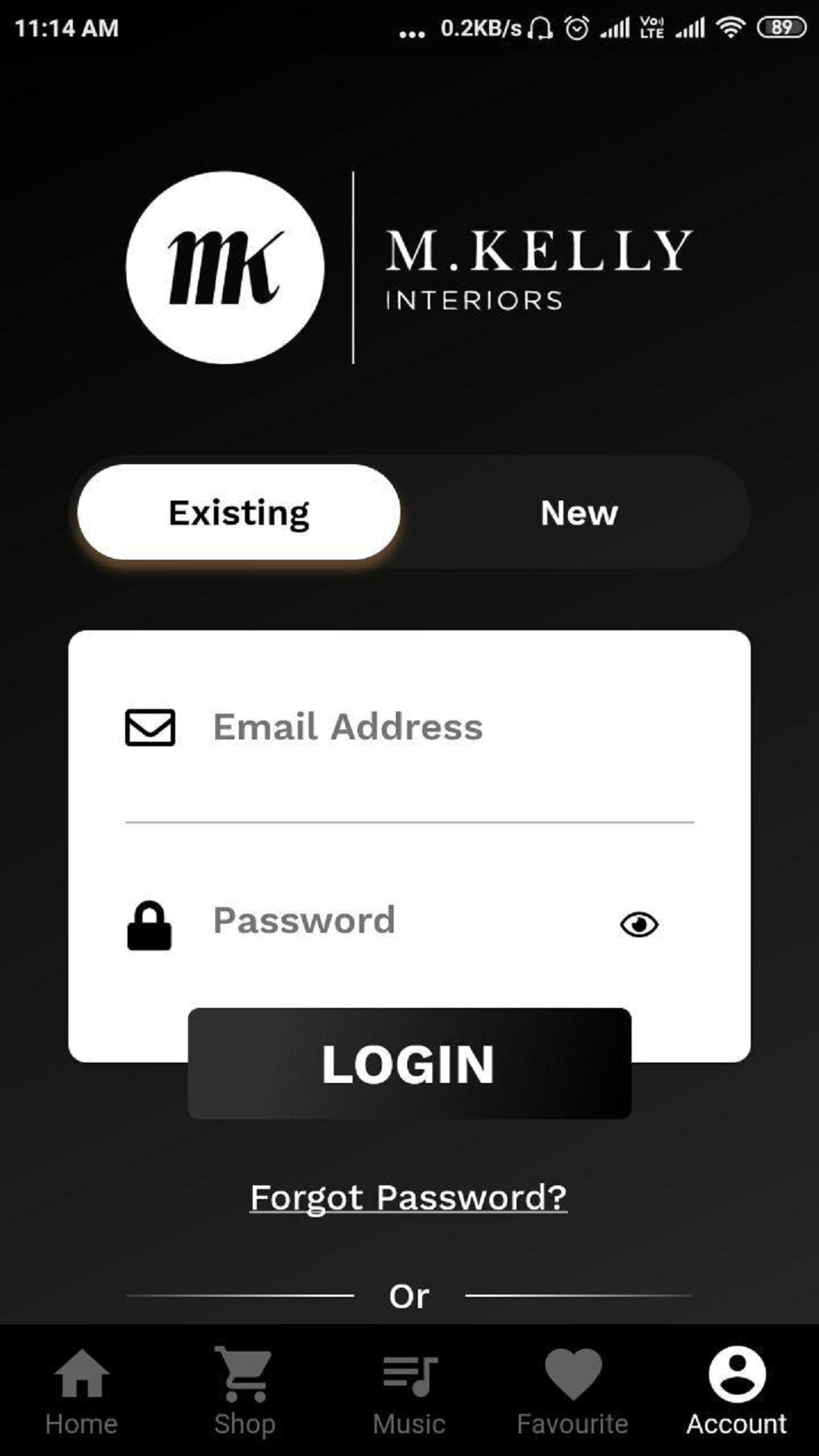Toggle password visibility with the eye icon

(641, 922)
